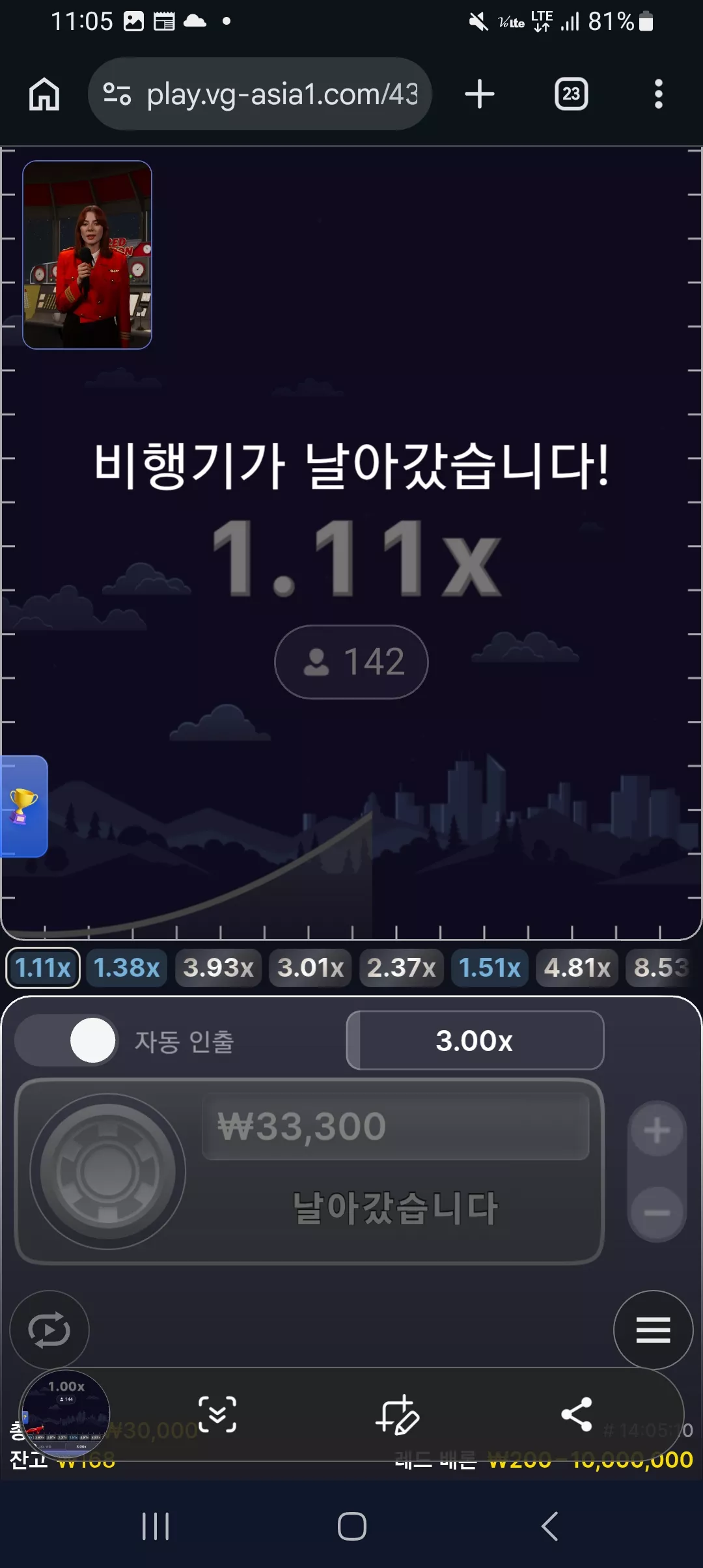Open a new browser tab

[x=480, y=94]
